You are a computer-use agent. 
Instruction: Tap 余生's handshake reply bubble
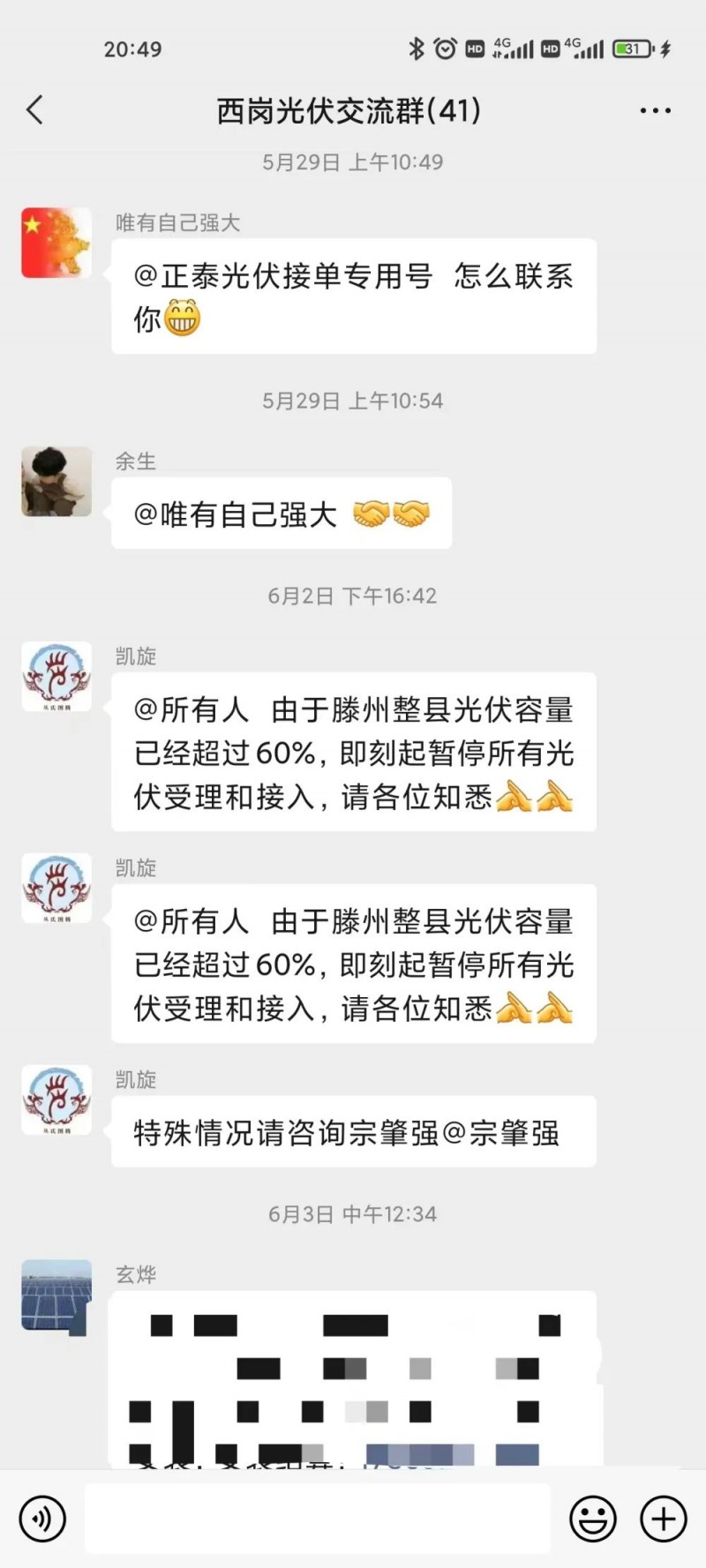281,514
